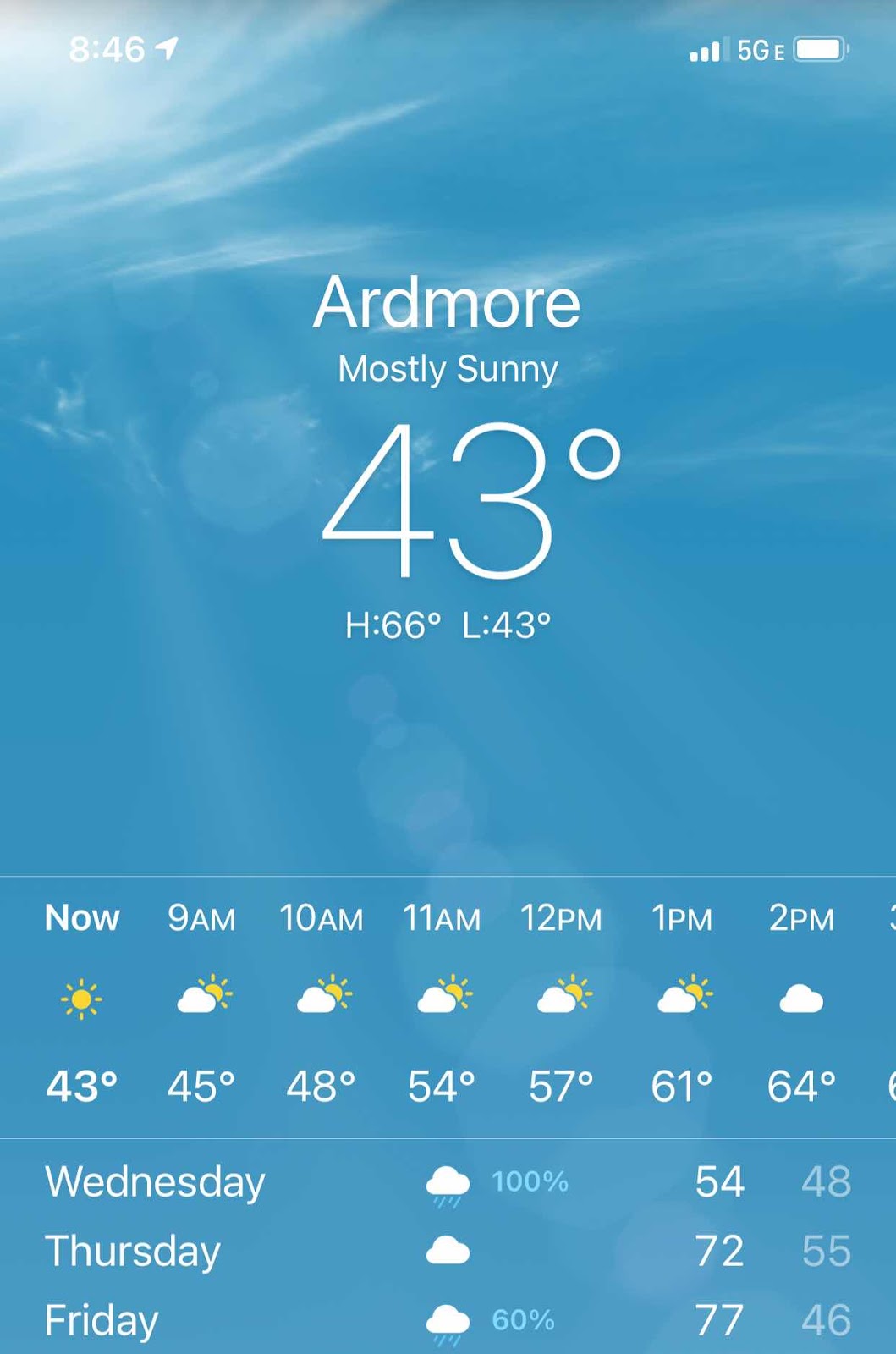Open Wednesday's forecast row
The width and height of the screenshot is (896, 1354).
pyautogui.click(x=156, y=1181)
